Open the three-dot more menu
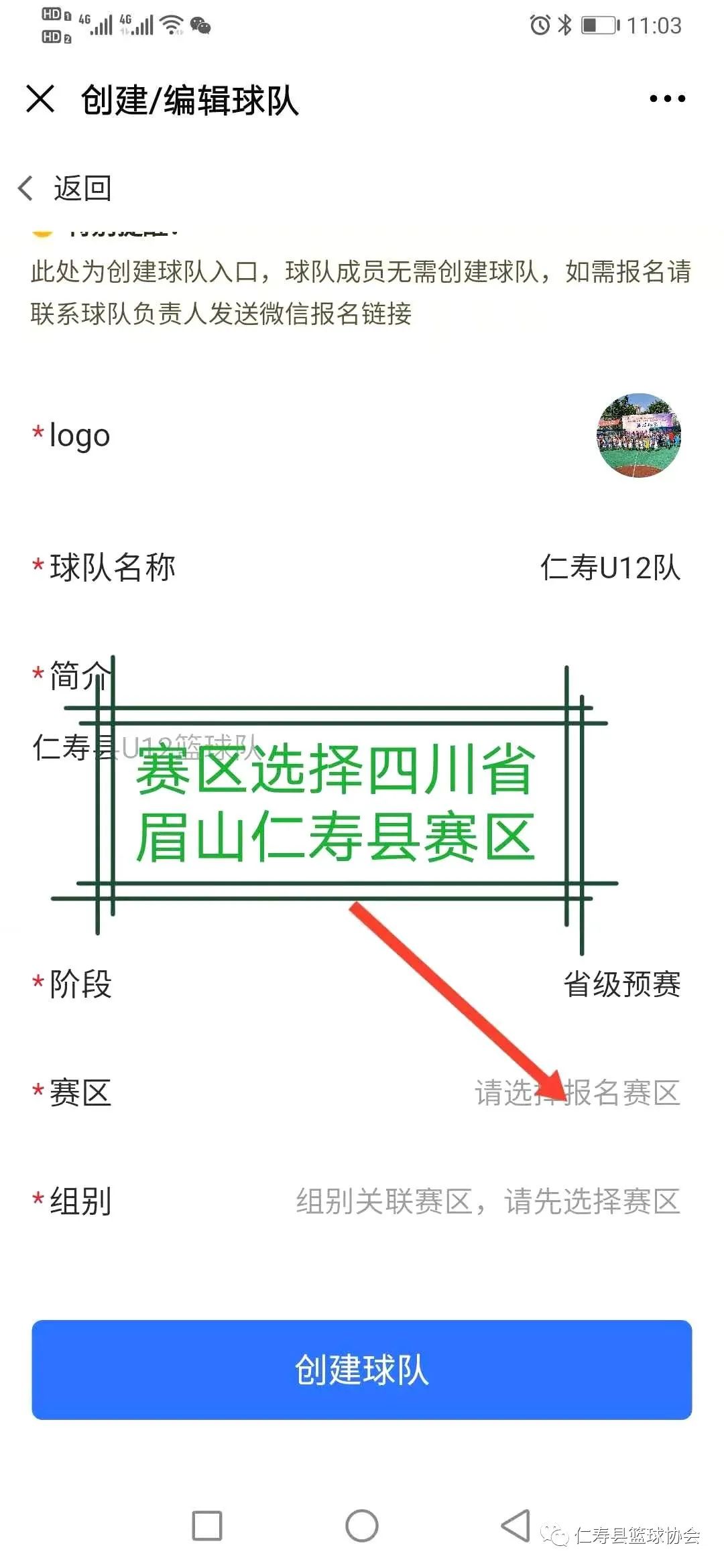This screenshot has height=1568, width=724. point(667,99)
